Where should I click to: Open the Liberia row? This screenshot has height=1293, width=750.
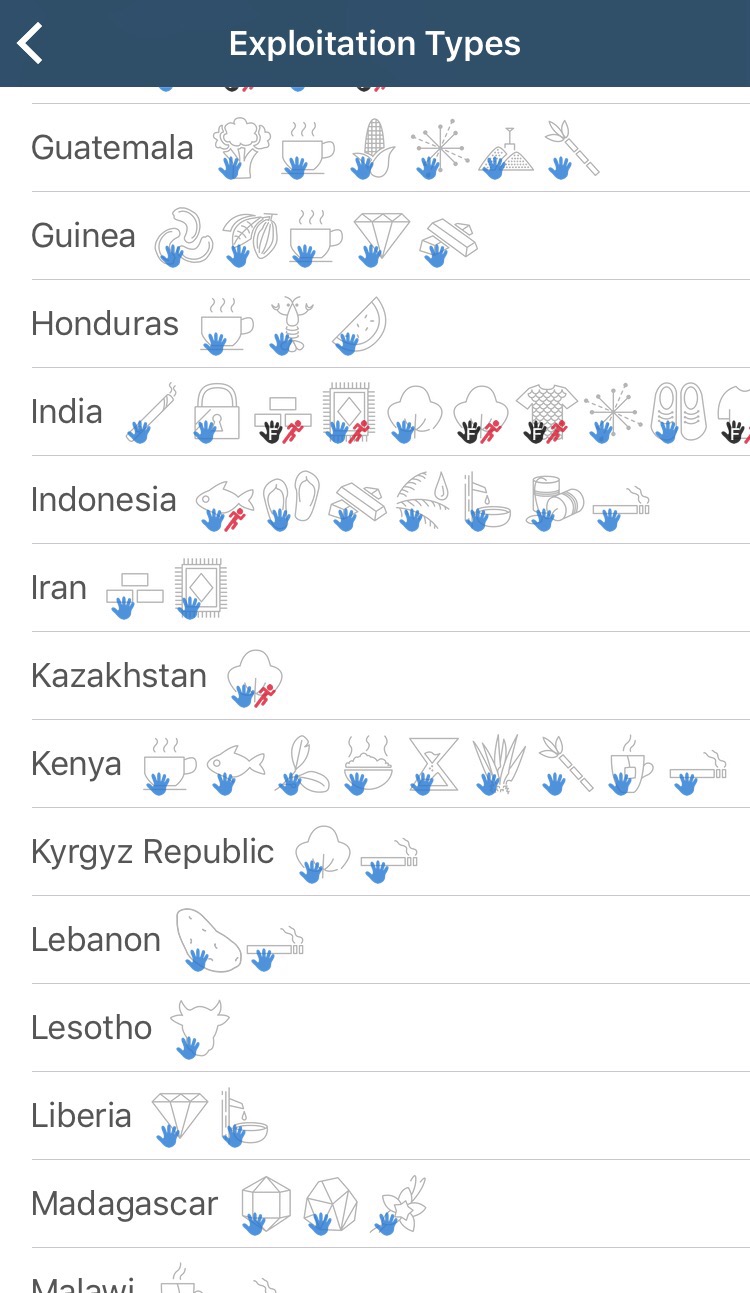click(81, 1116)
